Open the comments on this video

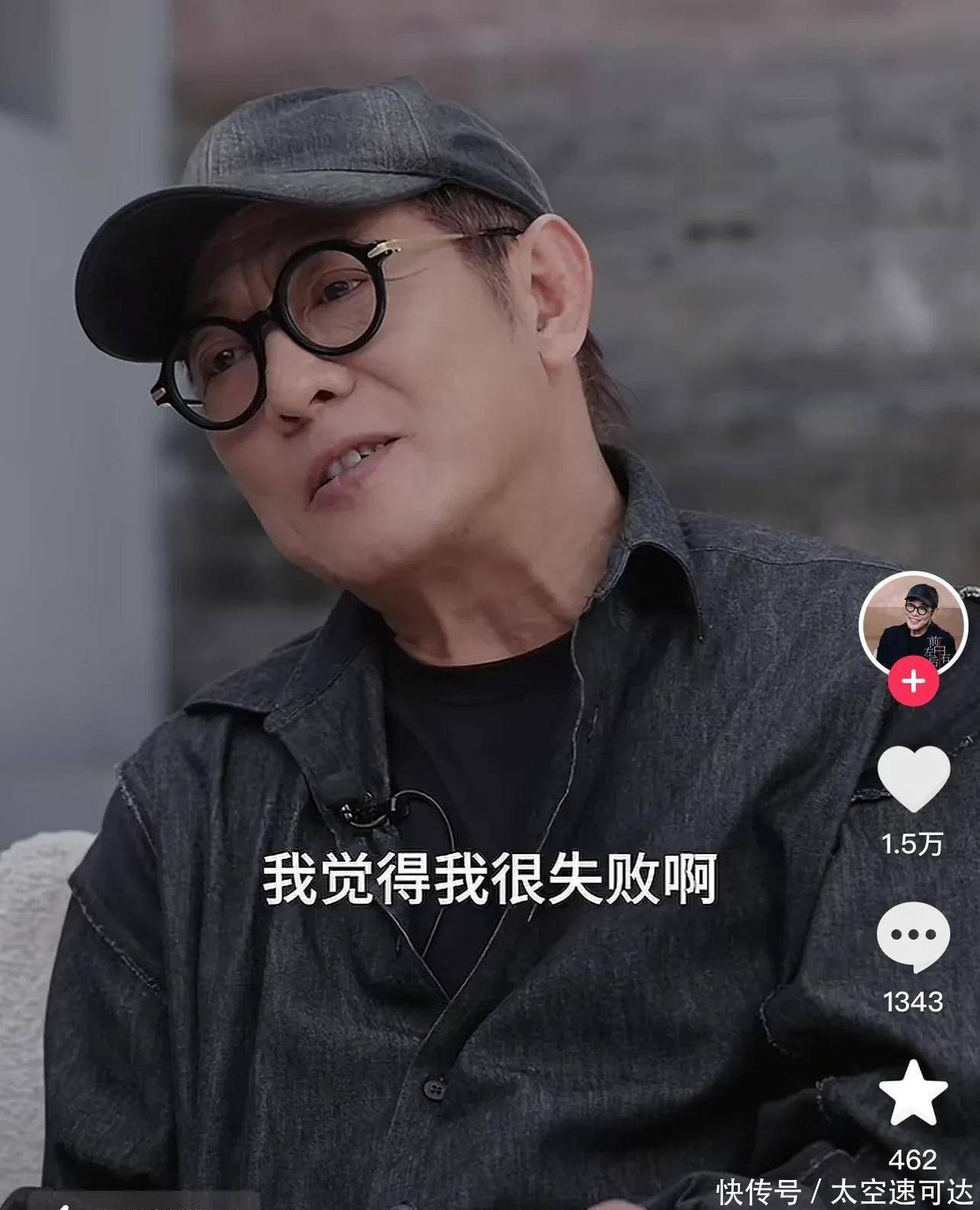coord(913,936)
